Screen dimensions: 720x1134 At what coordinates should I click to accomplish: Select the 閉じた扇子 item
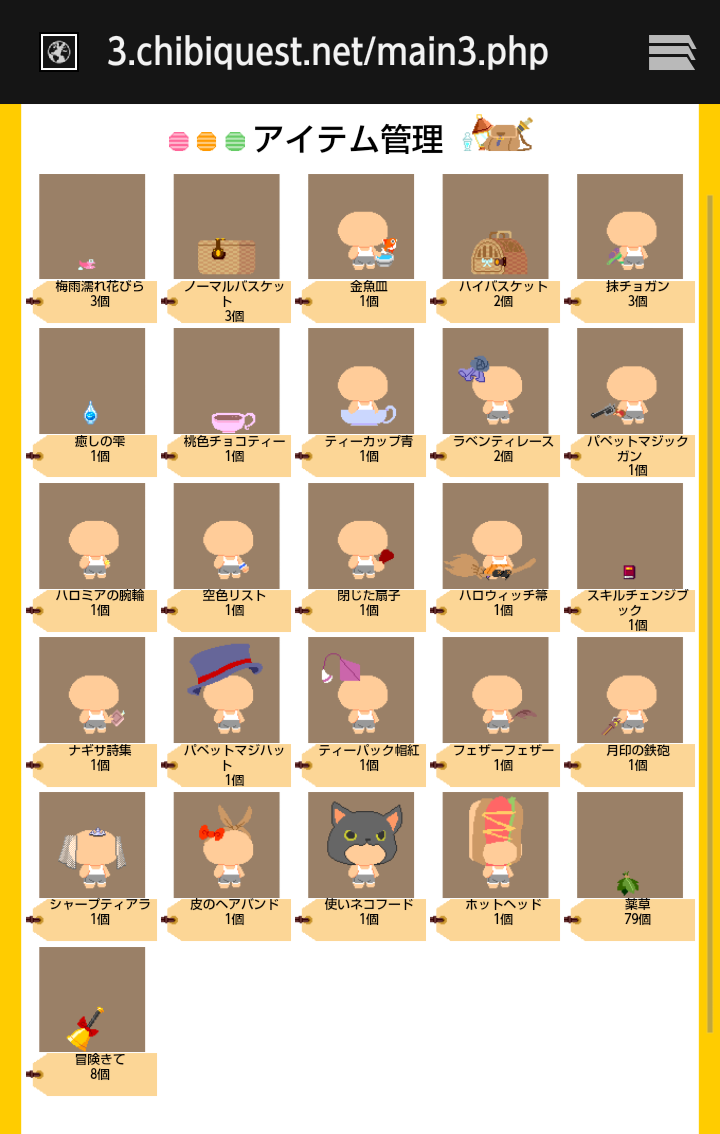point(361,536)
